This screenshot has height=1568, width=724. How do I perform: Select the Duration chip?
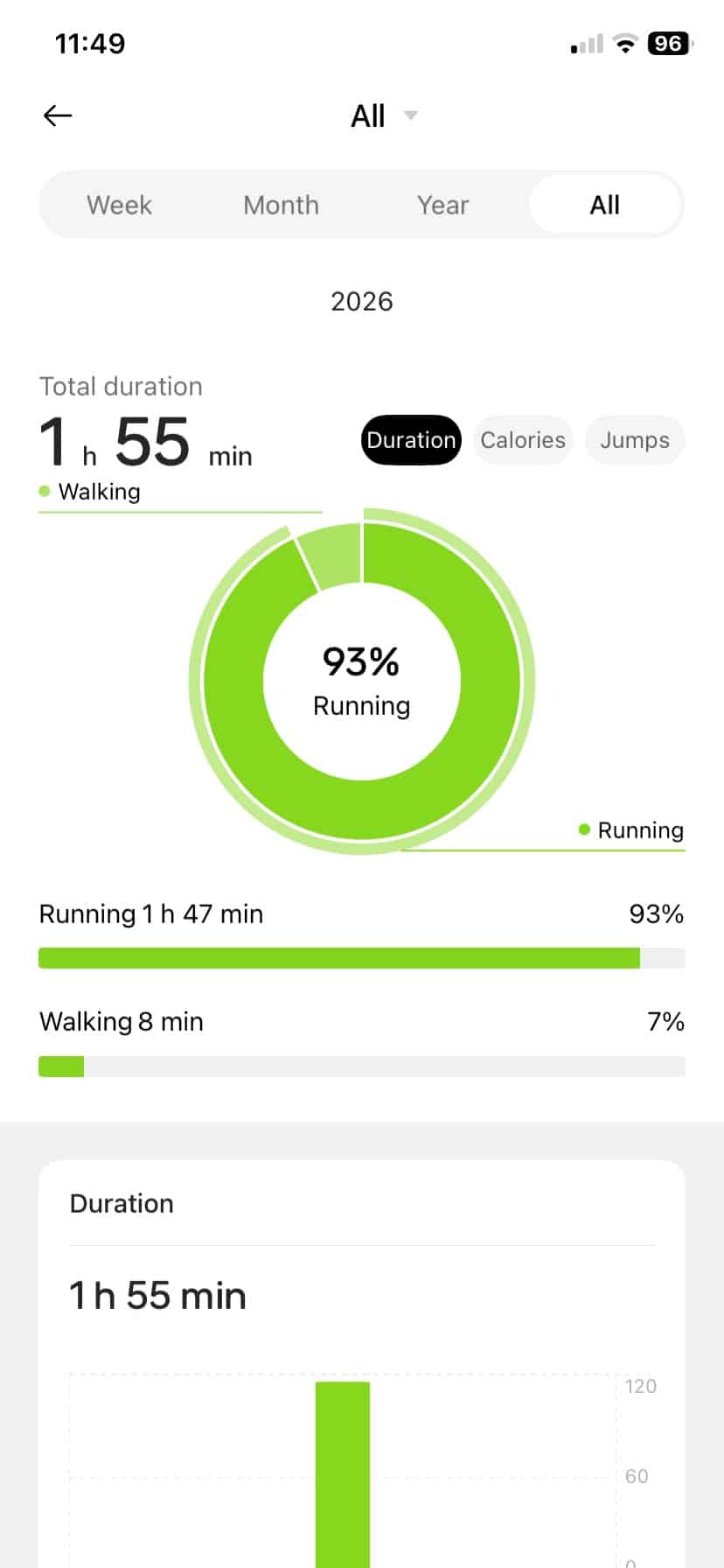point(411,440)
